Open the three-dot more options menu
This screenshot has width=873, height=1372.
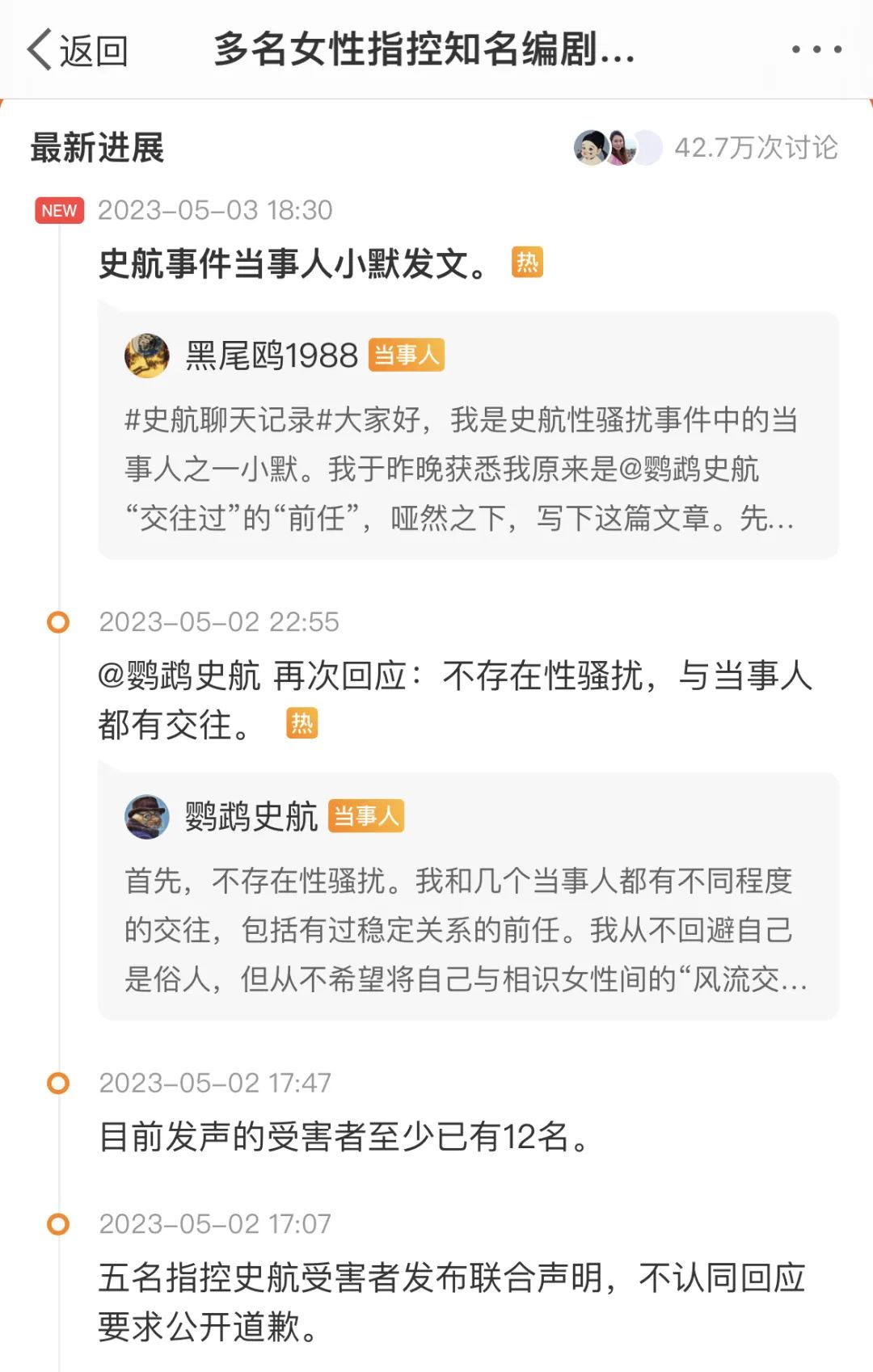pos(815,50)
